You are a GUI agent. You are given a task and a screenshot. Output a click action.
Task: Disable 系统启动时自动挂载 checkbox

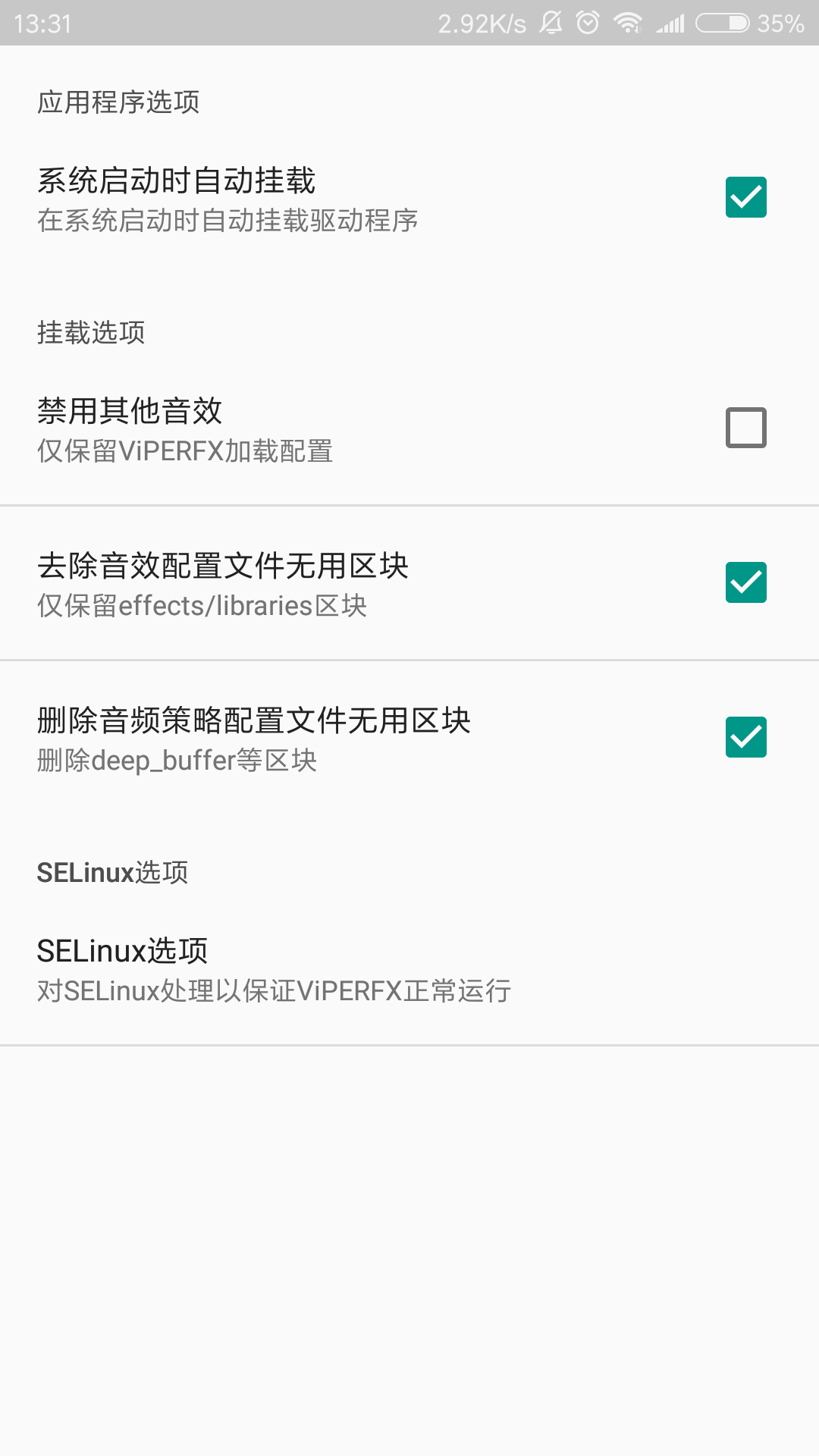[745, 196]
